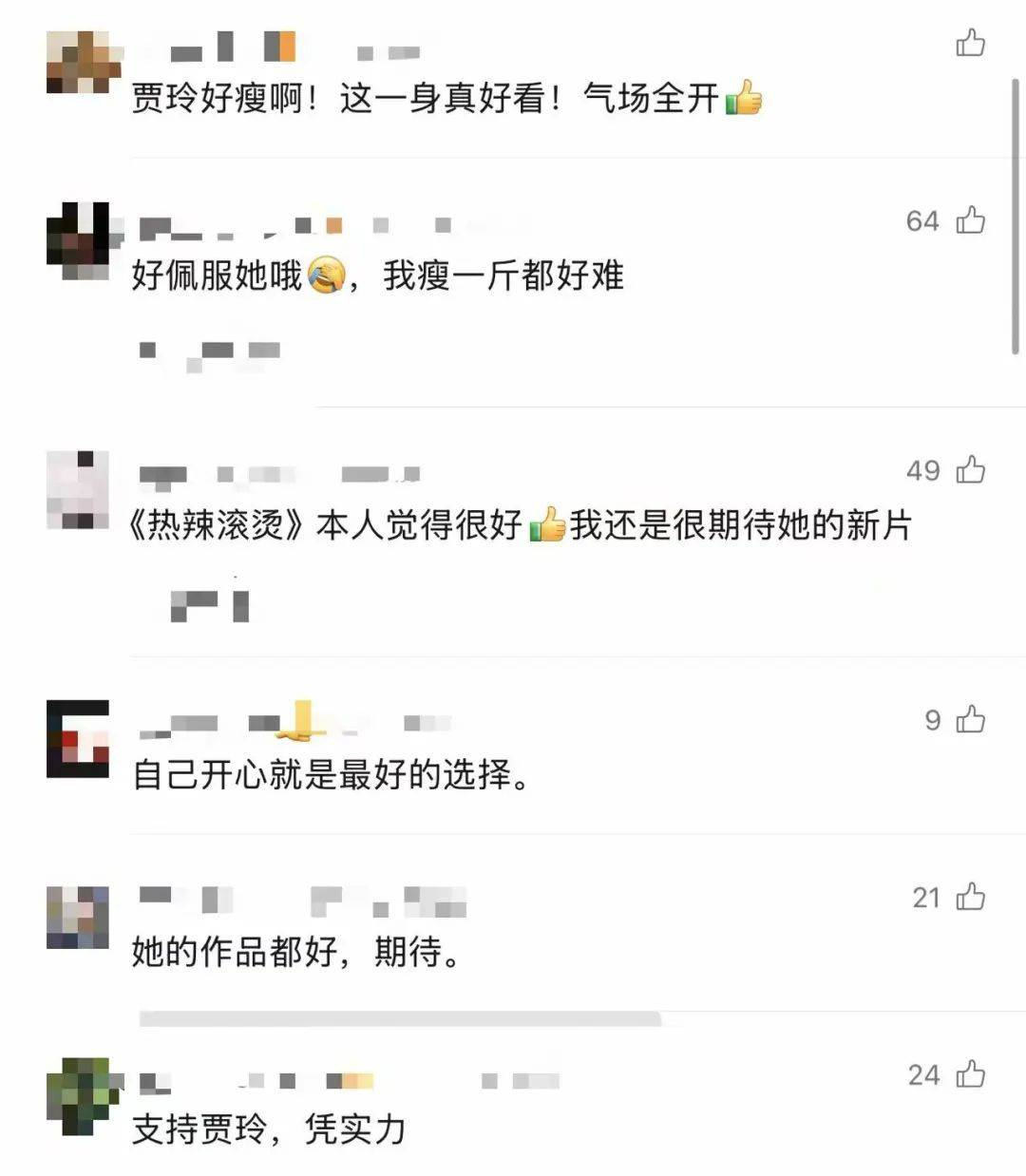
Task: Like the comment '支持贾玲，凭实力'
Action: [970, 1074]
